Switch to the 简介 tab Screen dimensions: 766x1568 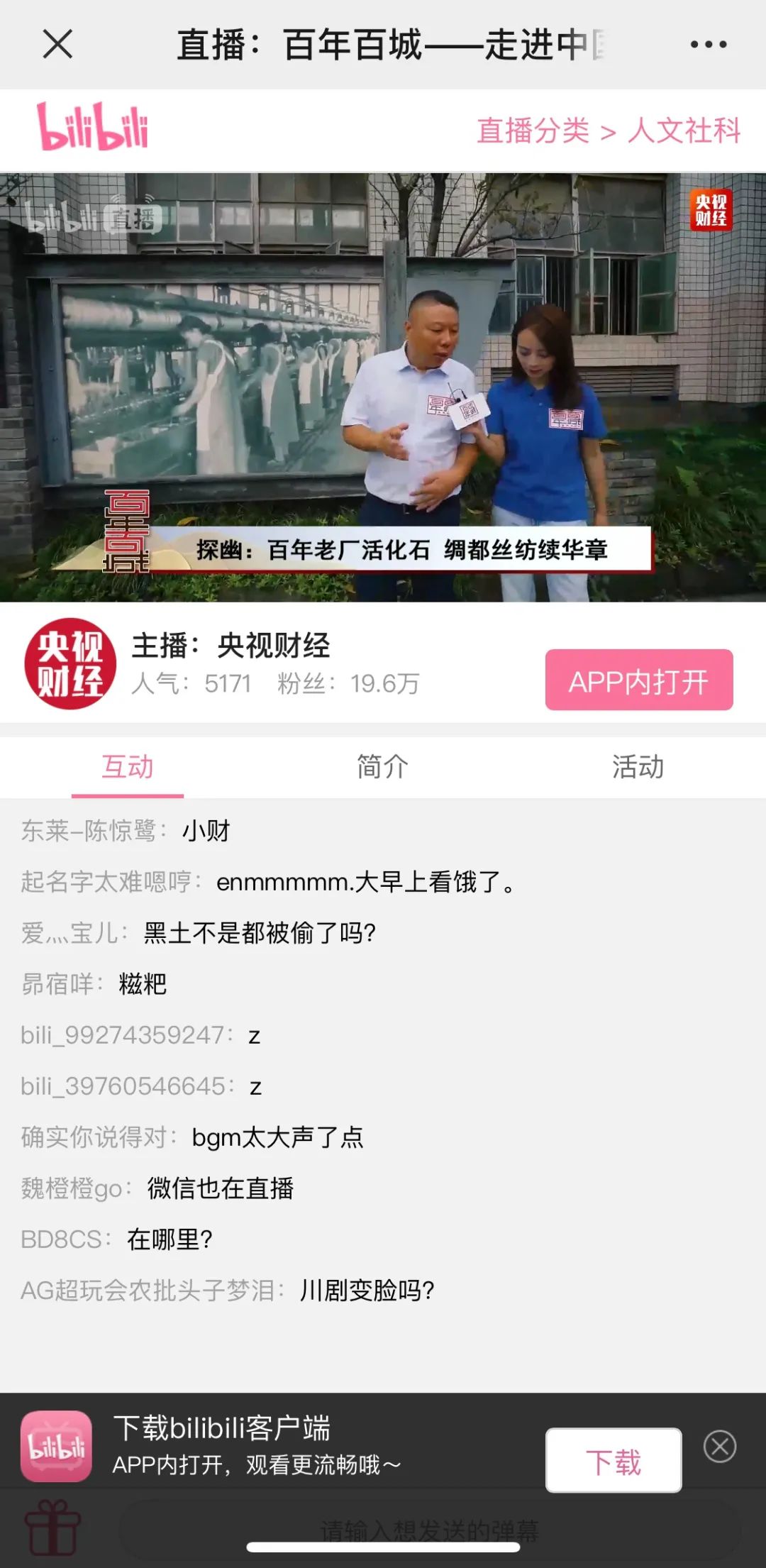[x=382, y=767]
